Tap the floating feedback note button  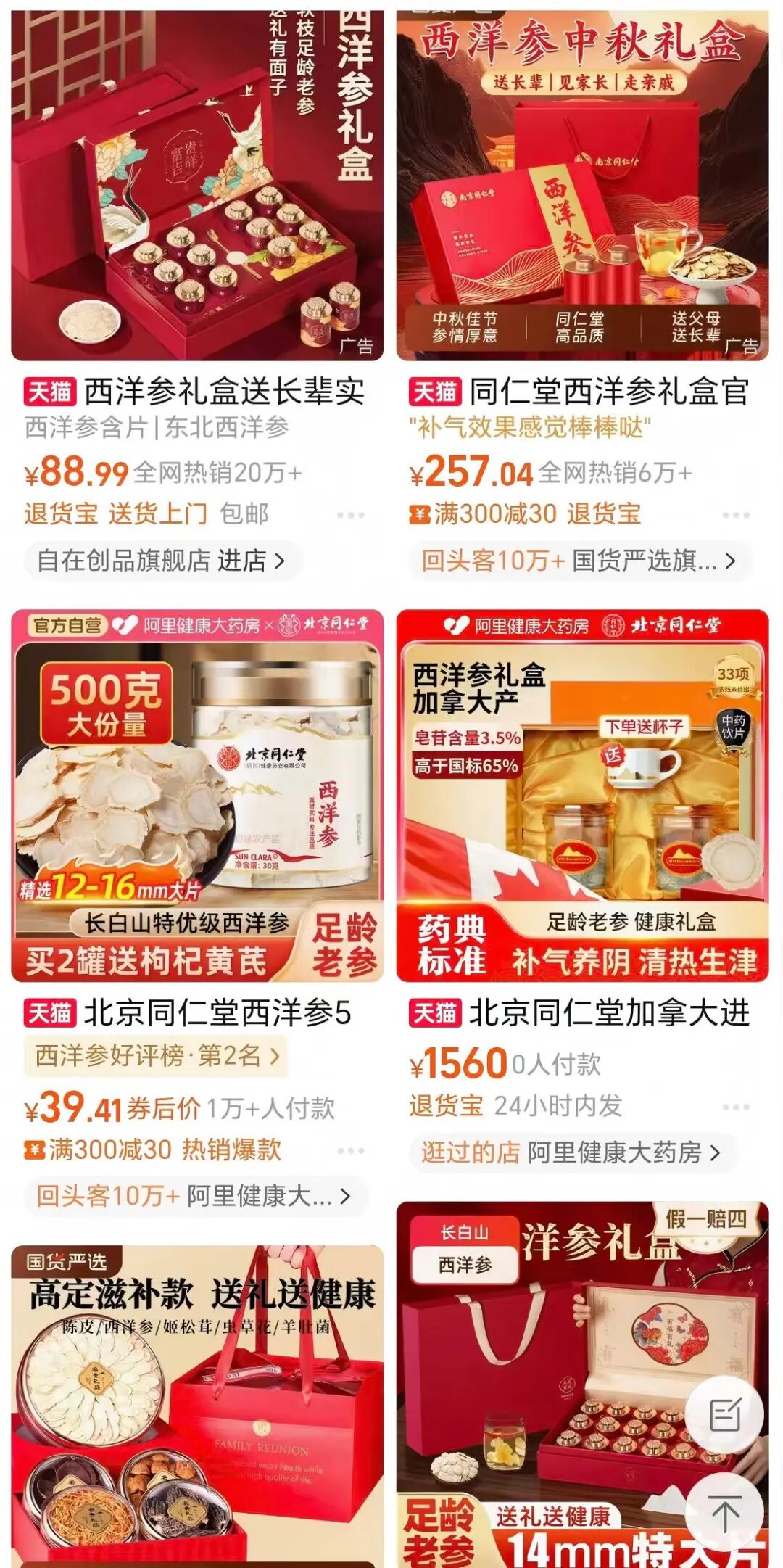724,1415
